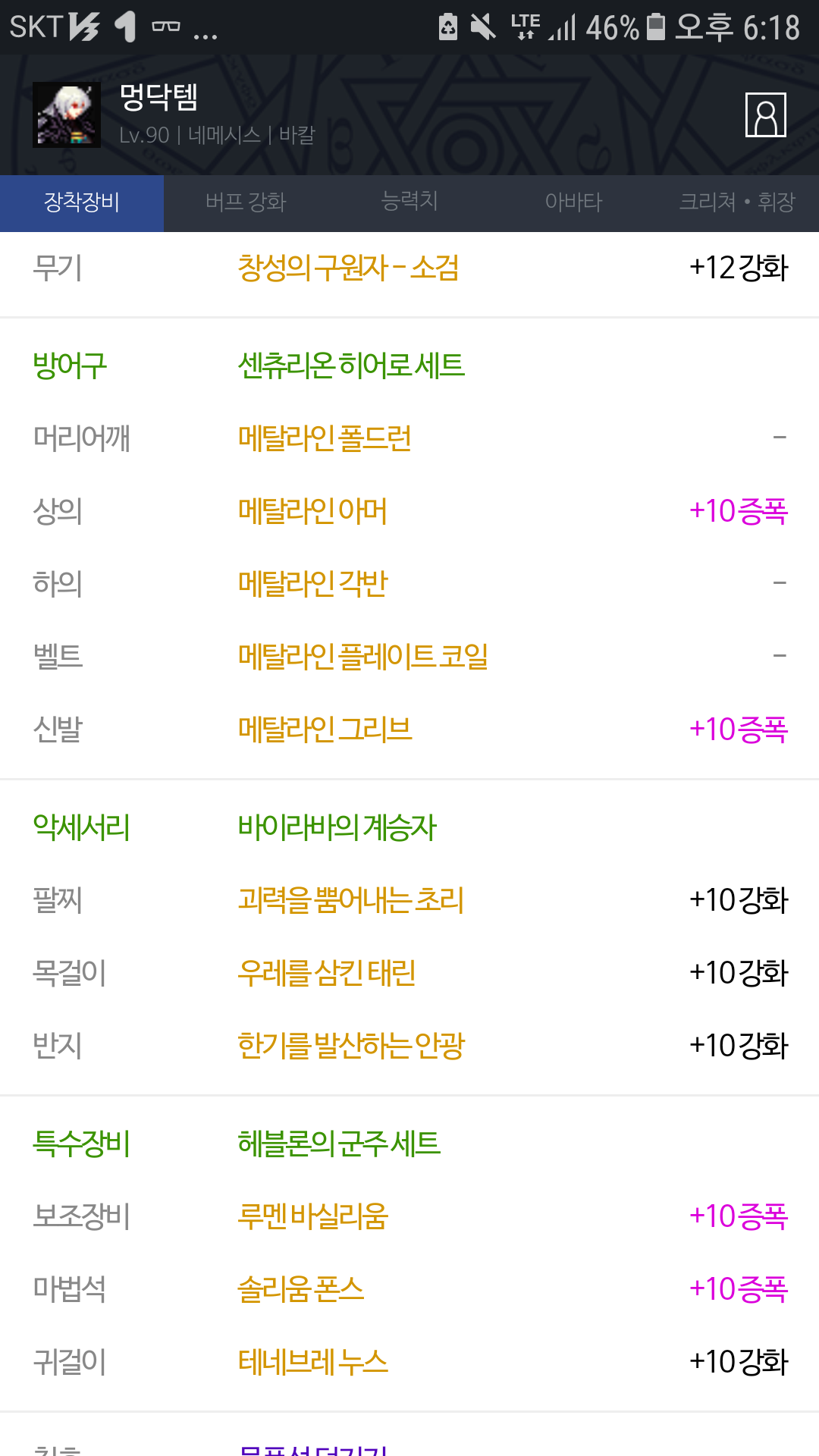This screenshot has width=819, height=1456.
Task: View the 메탈라인 아머 top armor row
Action: pyautogui.click(x=409, y=511)
